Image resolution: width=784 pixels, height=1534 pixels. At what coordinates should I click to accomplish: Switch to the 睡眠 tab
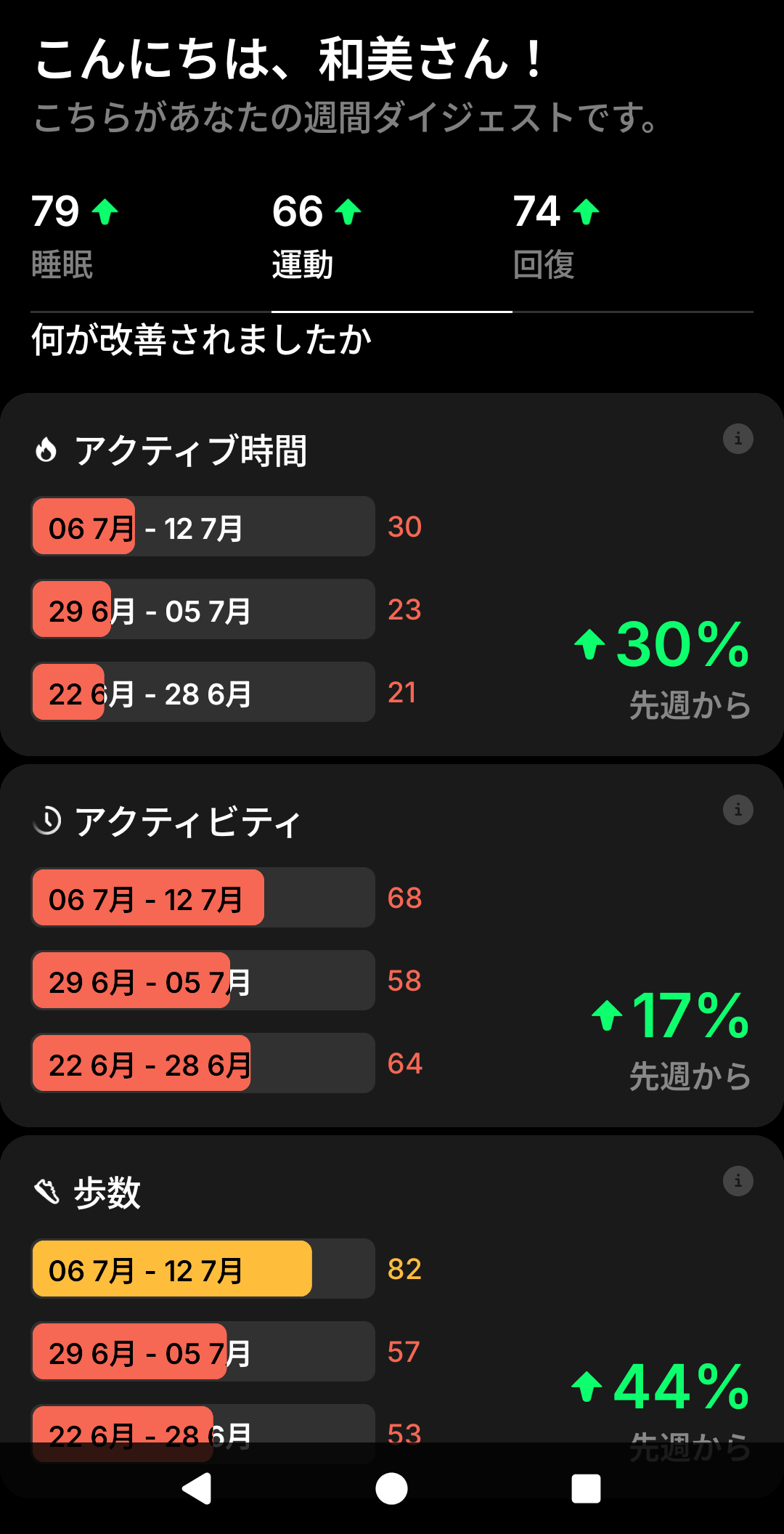point(150,238)
